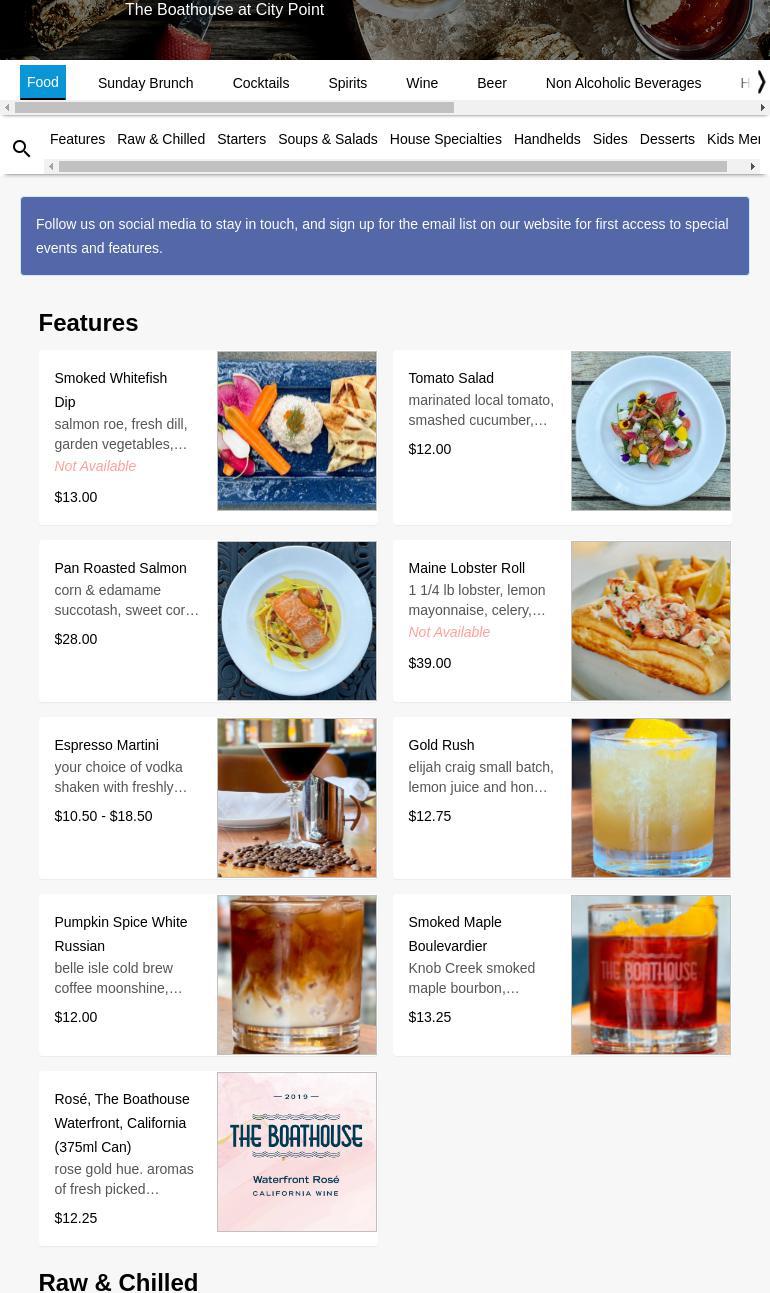Select the Cocktails menu tab

click(x=260, y=83)
